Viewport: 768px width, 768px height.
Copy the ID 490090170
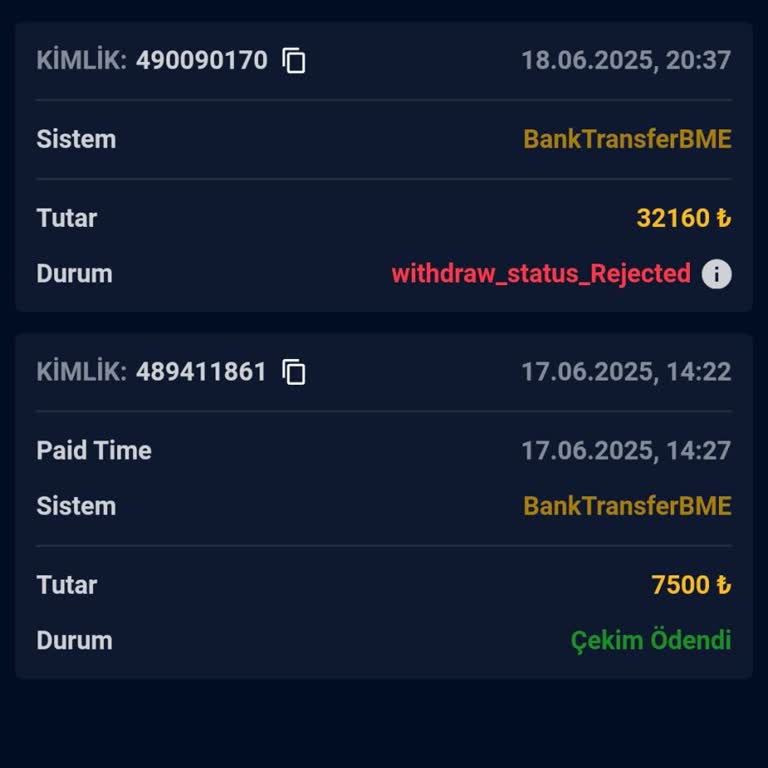click(x=293, y=61)
